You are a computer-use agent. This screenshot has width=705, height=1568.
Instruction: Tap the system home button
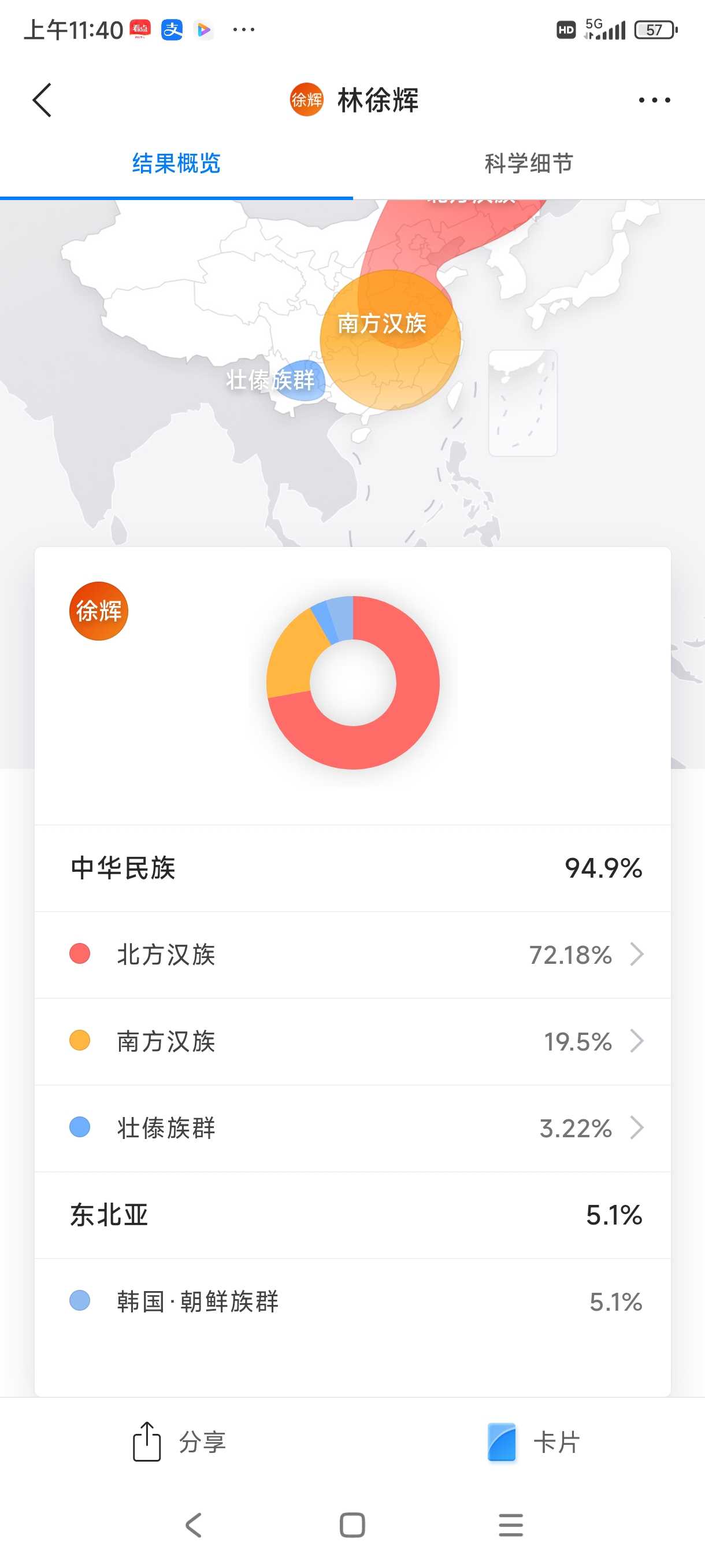pyautogui.click(x=352, y=1525)
